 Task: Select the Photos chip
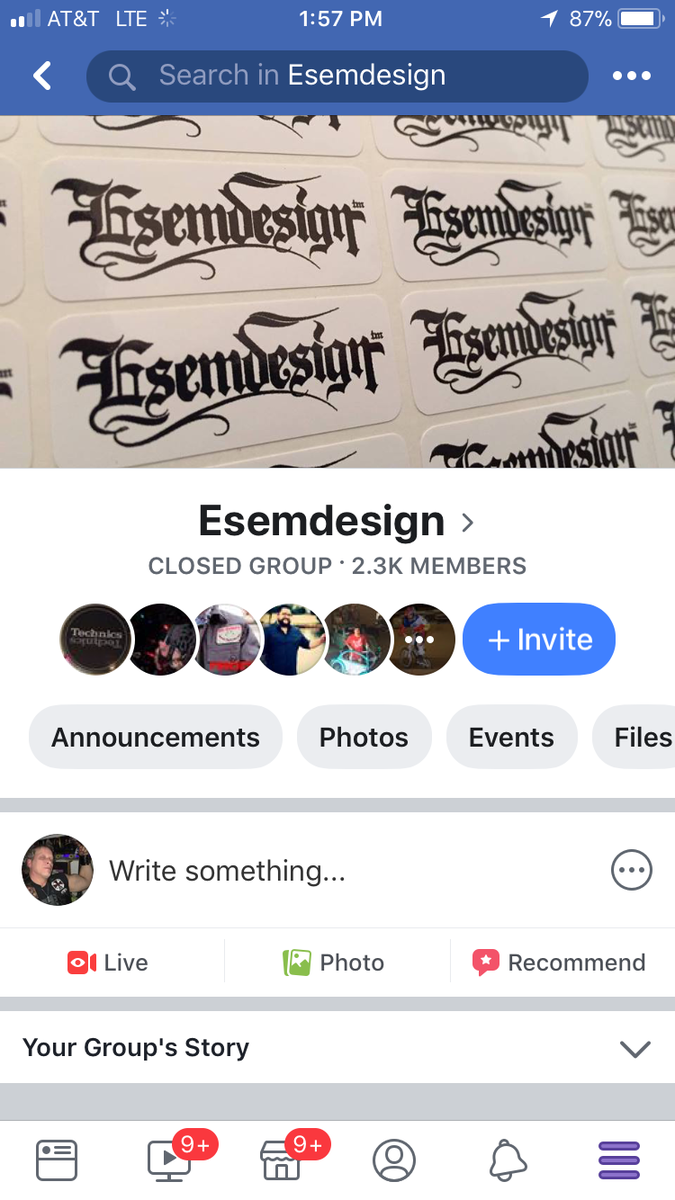[x=364, y=737]
